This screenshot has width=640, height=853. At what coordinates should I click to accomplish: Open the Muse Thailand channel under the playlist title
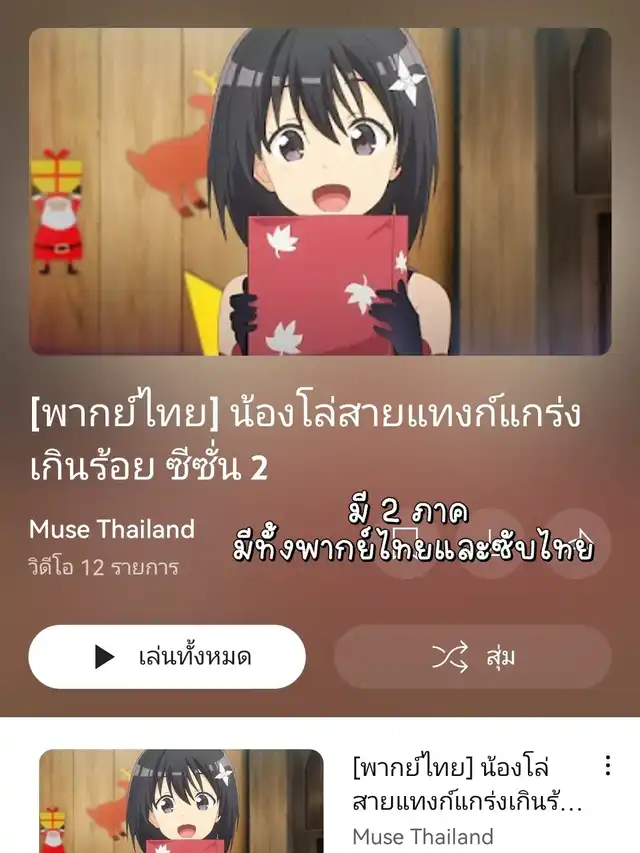click(x=112, y=529)
